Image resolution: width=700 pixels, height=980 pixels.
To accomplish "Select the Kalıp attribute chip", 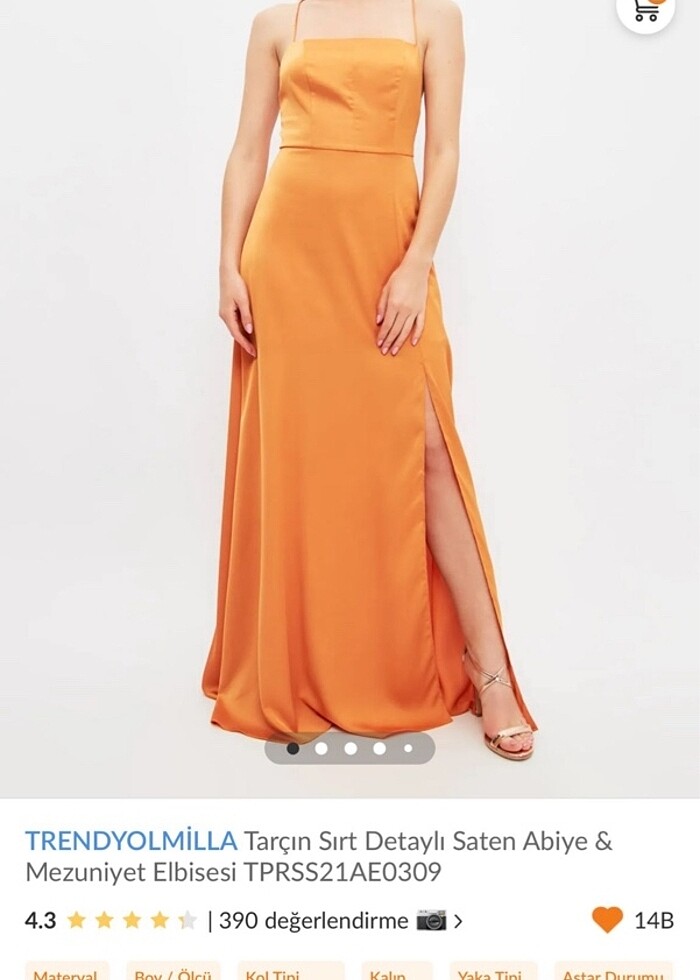I will [396, 973].
